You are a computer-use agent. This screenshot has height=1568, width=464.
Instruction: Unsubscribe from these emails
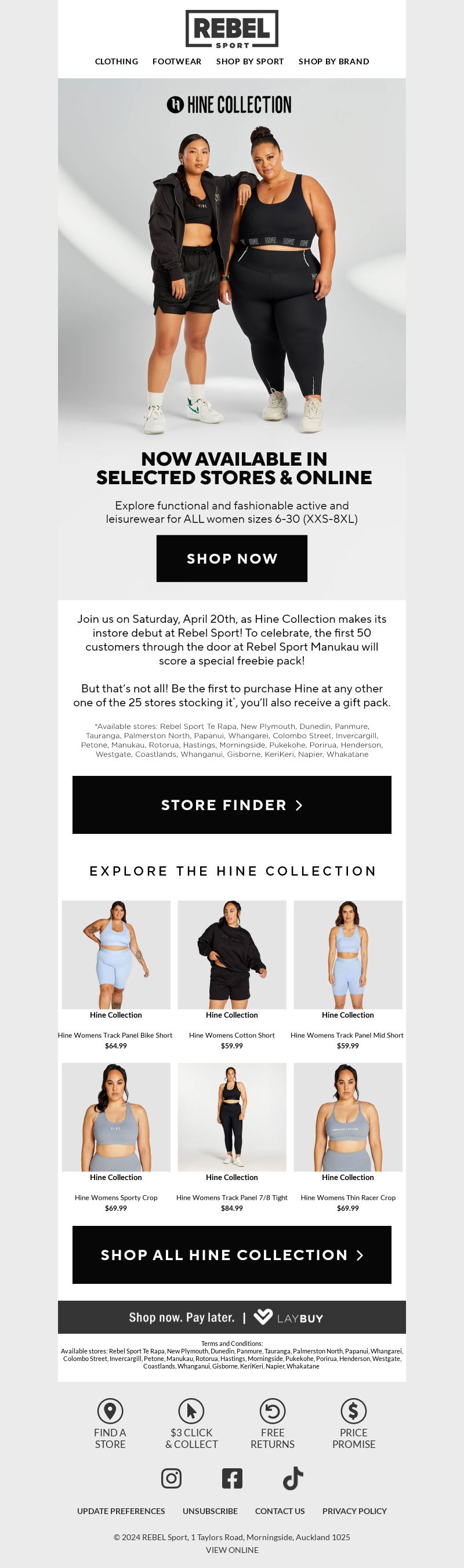pos(210,1511)
